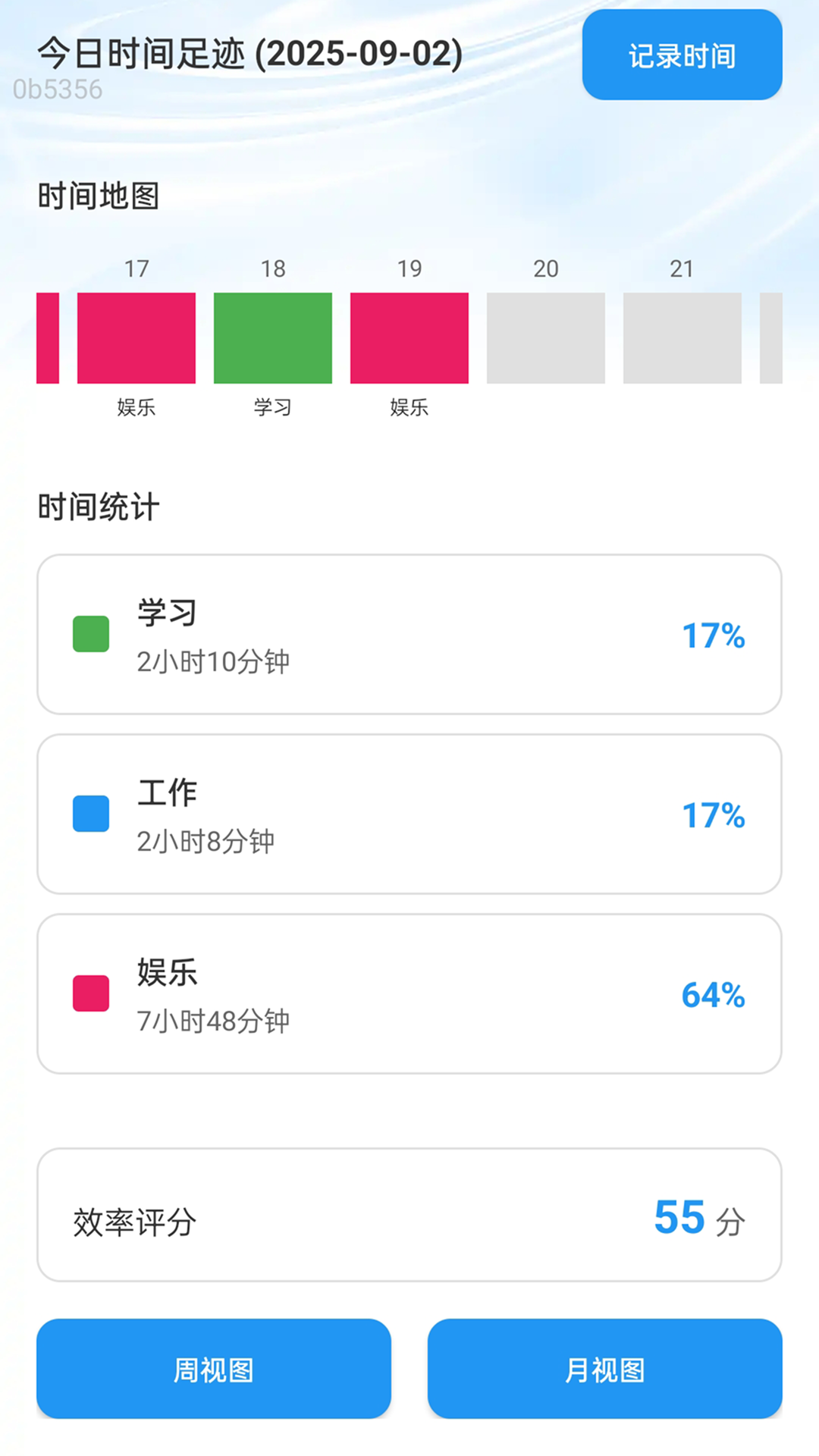The width and height of the screenshot is (819, 1456).
Task: Tap the 娱乐 block at hour 19
Action: click(409, 337)
